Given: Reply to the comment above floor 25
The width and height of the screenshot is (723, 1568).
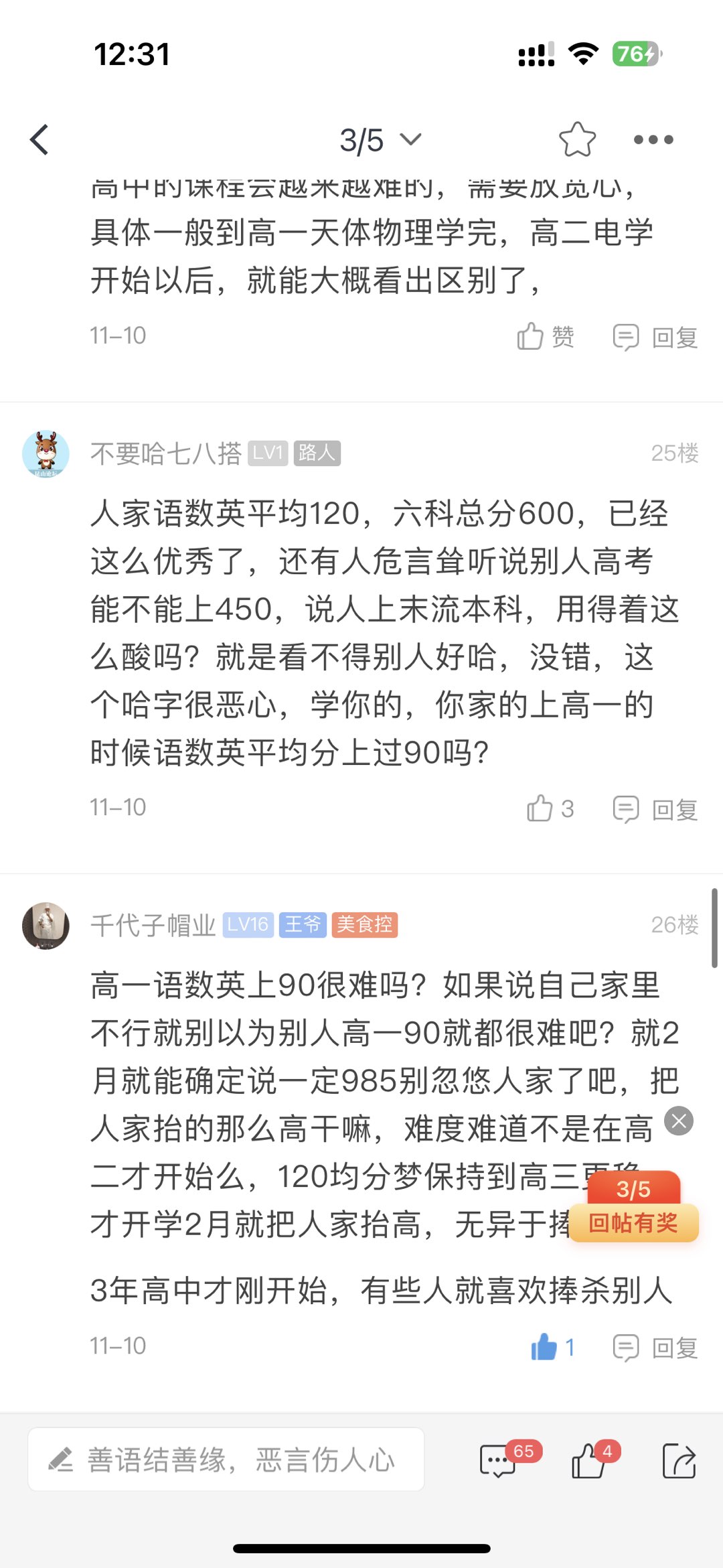Looking at the screenshot, I should tap(655, 337).
